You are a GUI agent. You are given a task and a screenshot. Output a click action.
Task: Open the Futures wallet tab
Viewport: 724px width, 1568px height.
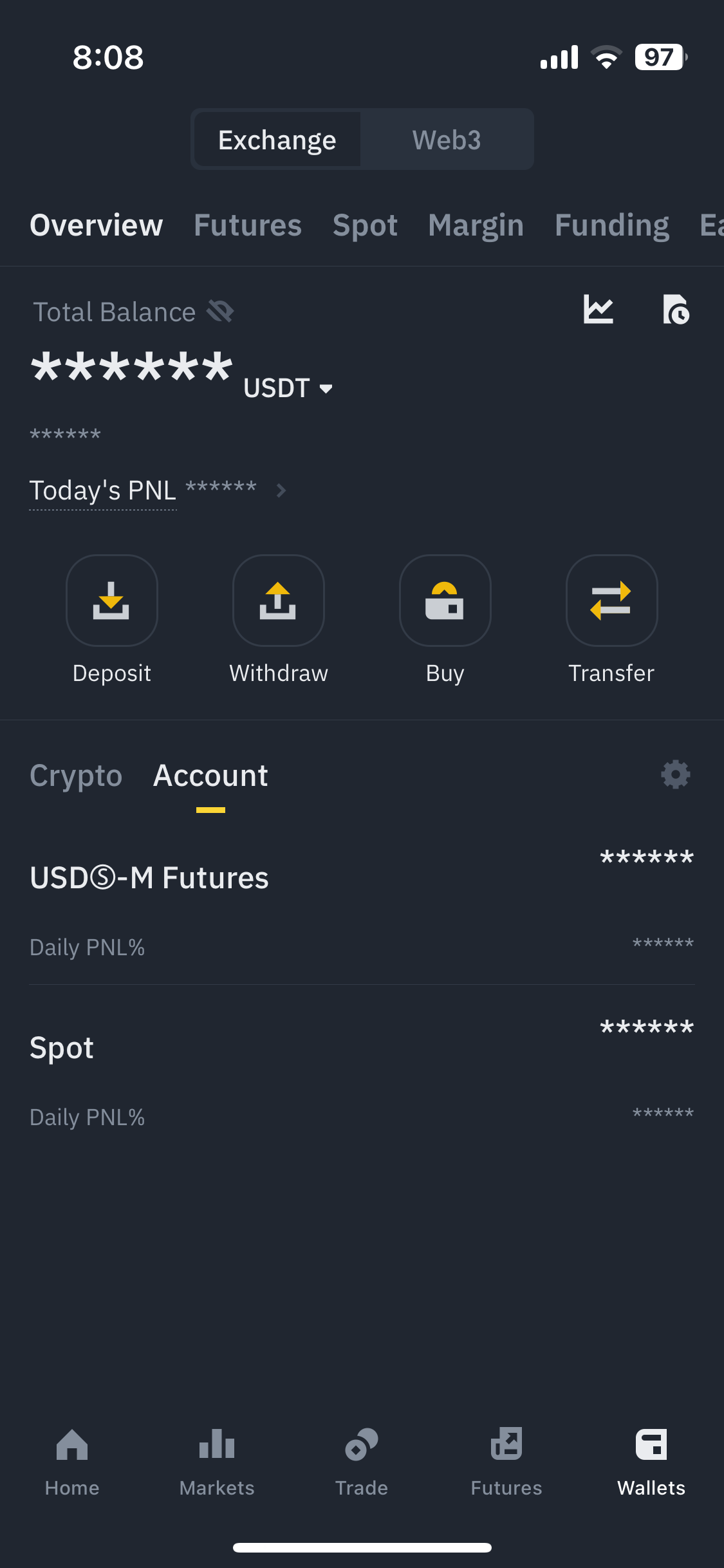pos(248,225)
